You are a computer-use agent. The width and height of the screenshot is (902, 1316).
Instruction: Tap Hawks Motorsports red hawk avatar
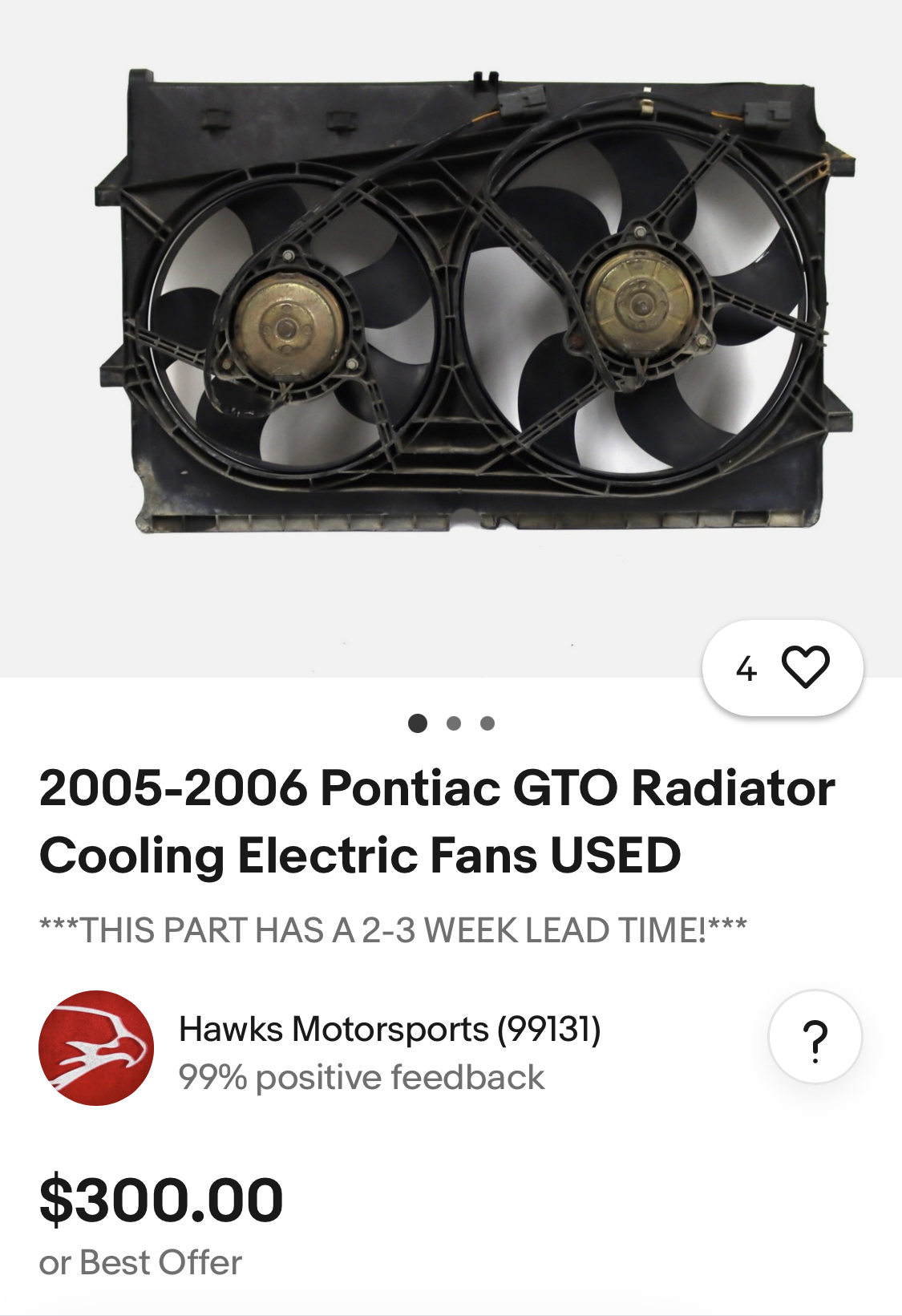(96, 1048)
